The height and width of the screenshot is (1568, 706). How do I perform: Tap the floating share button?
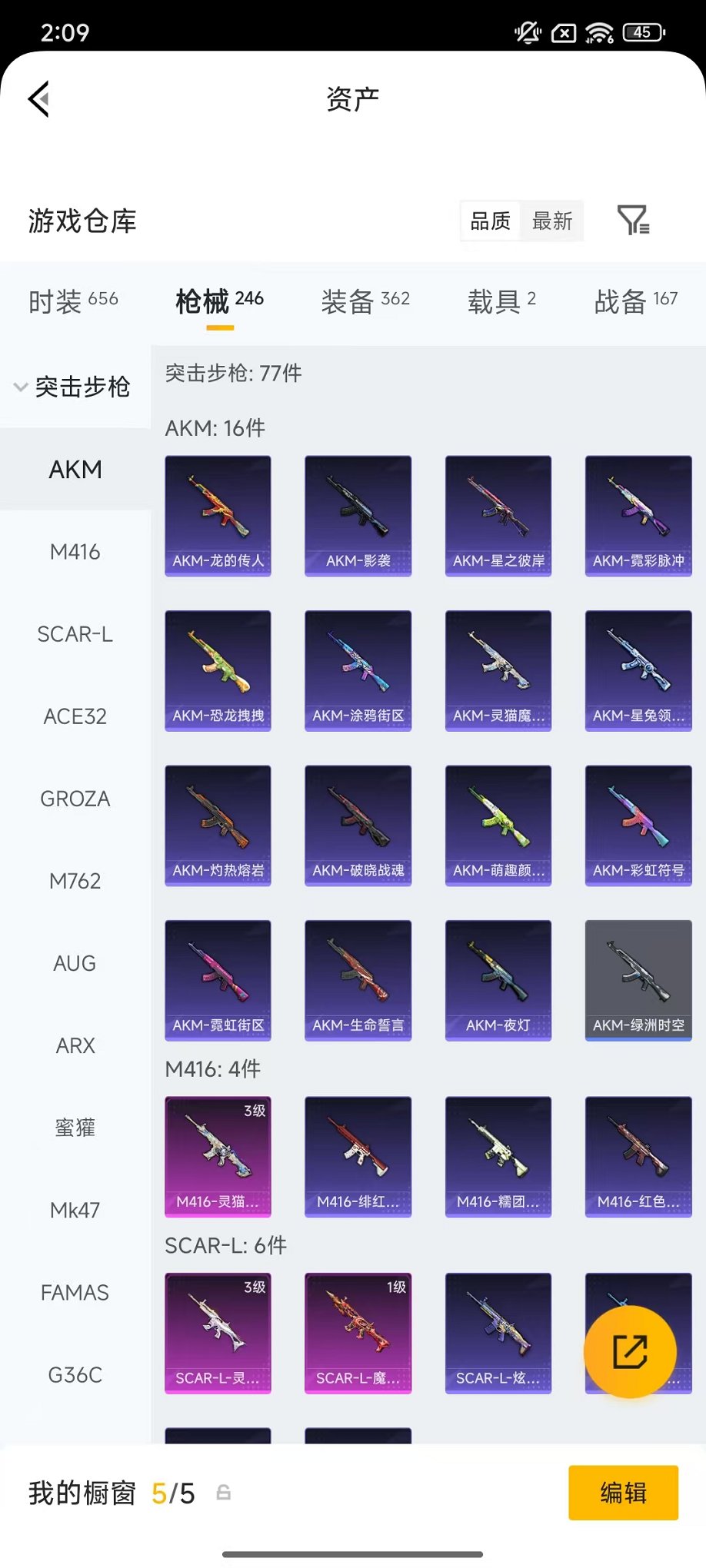[630, 1351]
